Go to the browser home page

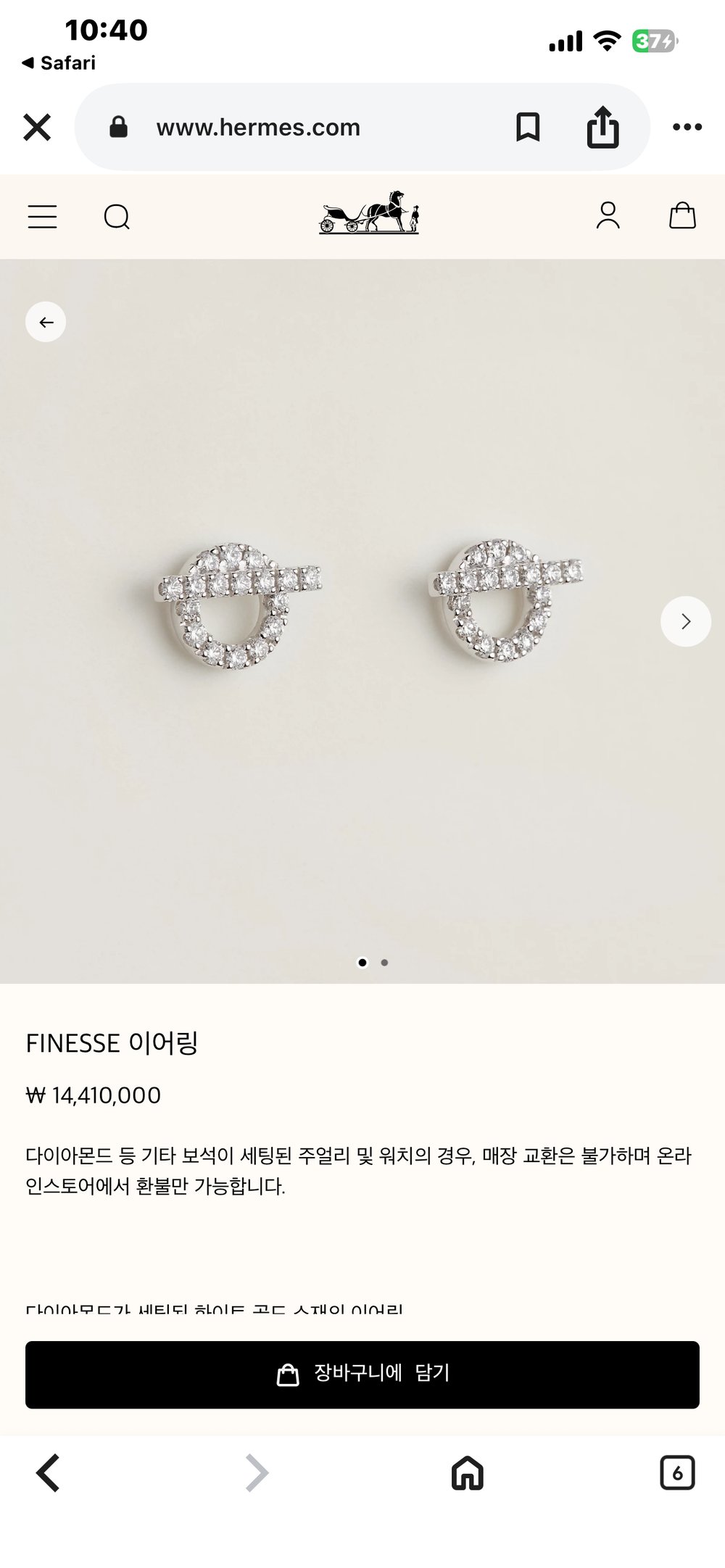468,1473
